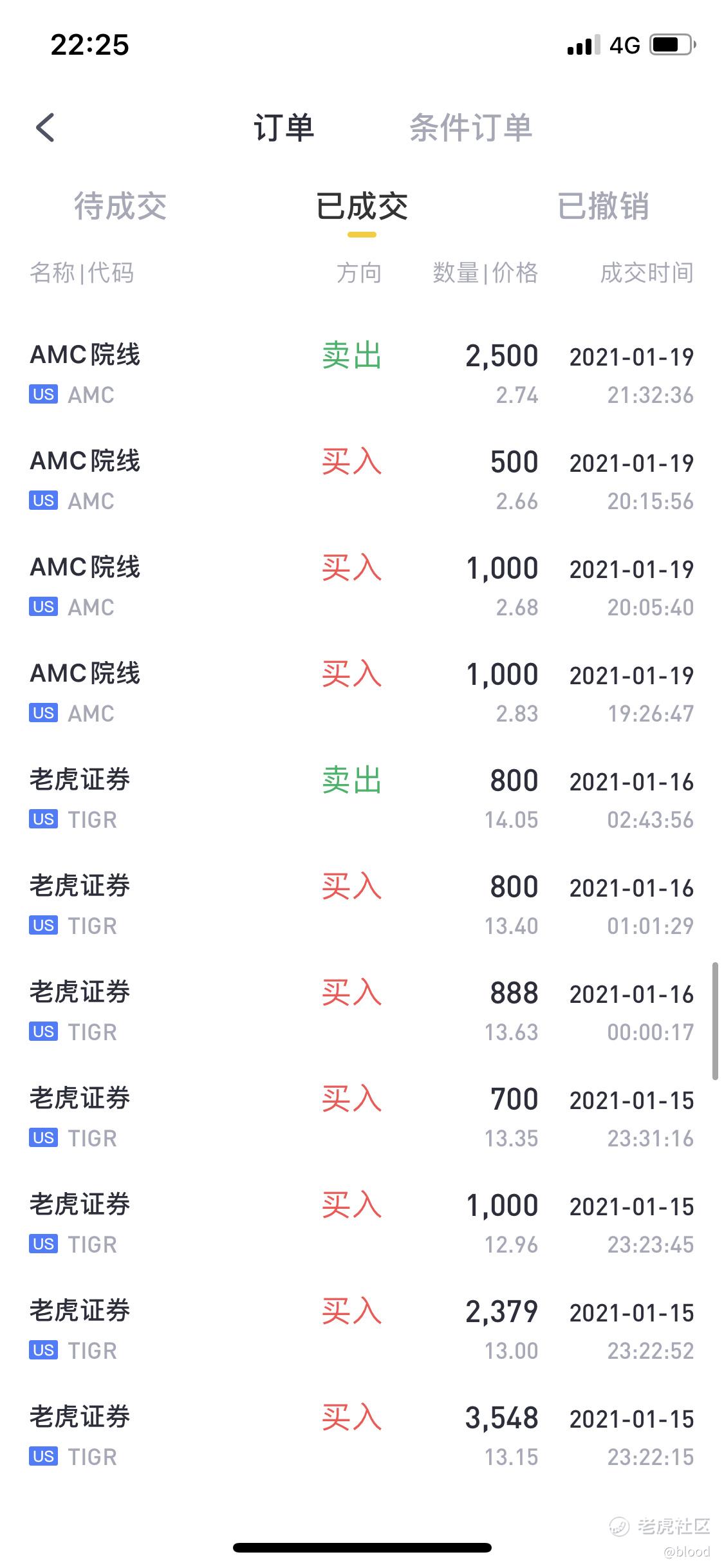The height and width of the screenshot is (1568, 724).
Task: Select the 已成交 tab
Action: tap(362, 206)
